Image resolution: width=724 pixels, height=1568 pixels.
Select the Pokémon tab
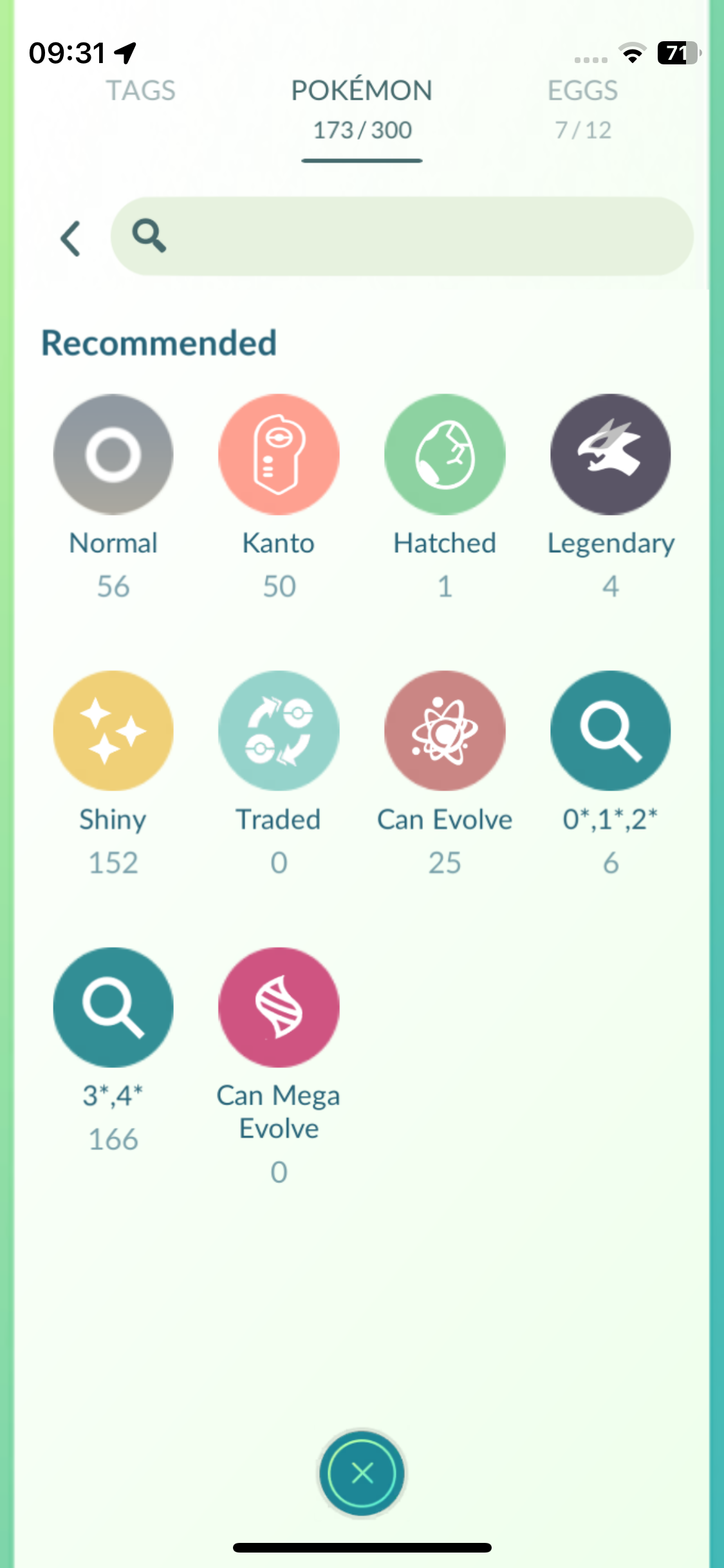click(362, 107)
